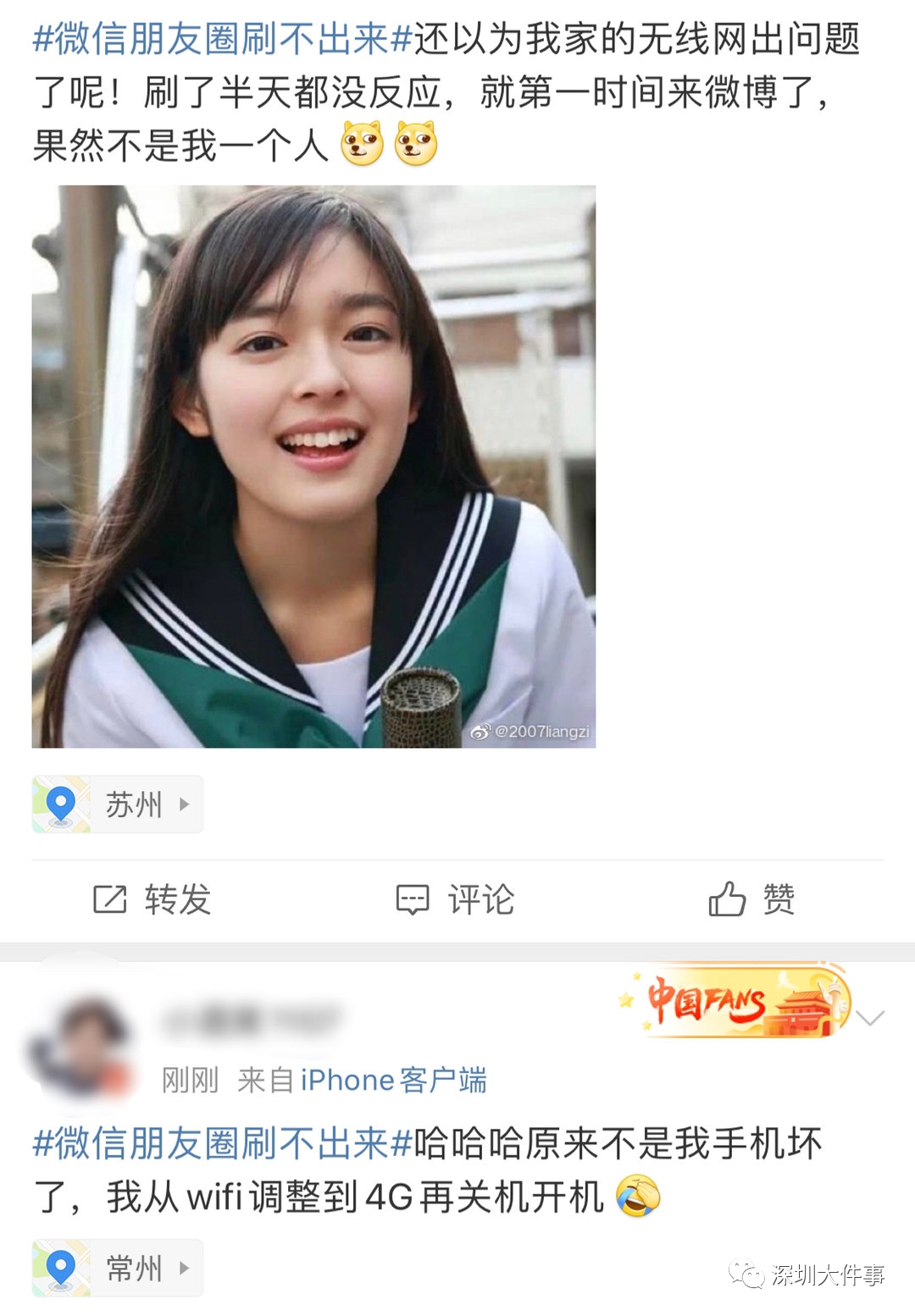915x1316 pixels.
Task: Like the first post with 赞
Action: pos(751,899)
